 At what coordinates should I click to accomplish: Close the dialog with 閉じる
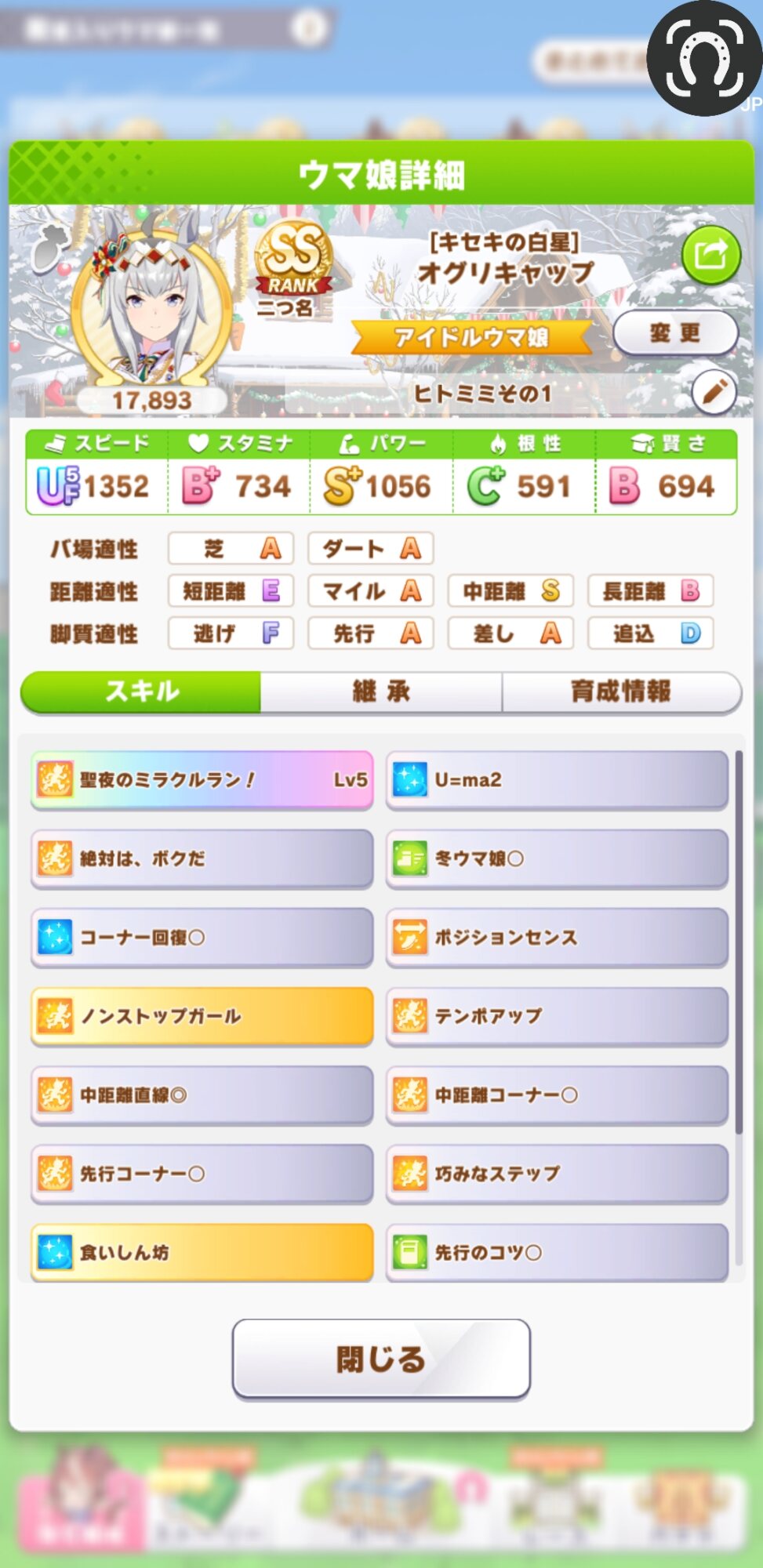tap(381, 1359)
